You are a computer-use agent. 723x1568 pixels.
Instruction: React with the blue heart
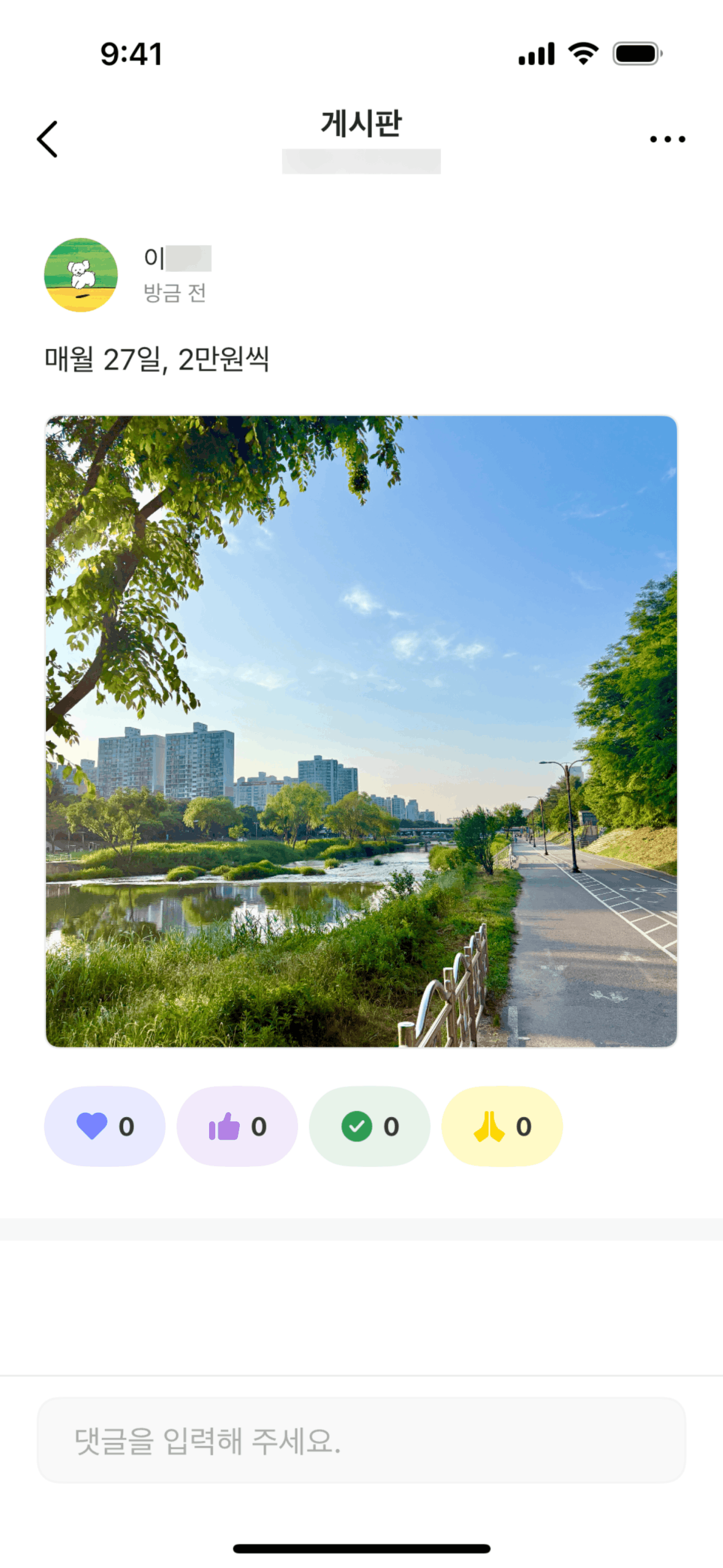click(105, 1126)
